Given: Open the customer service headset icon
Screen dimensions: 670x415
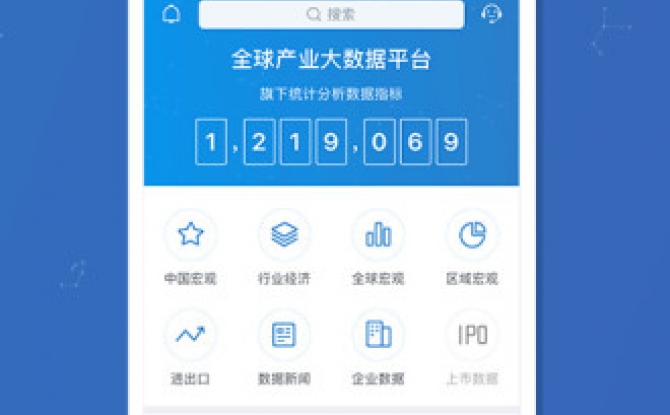Looking at the screenshot, I should pos(491,14).
